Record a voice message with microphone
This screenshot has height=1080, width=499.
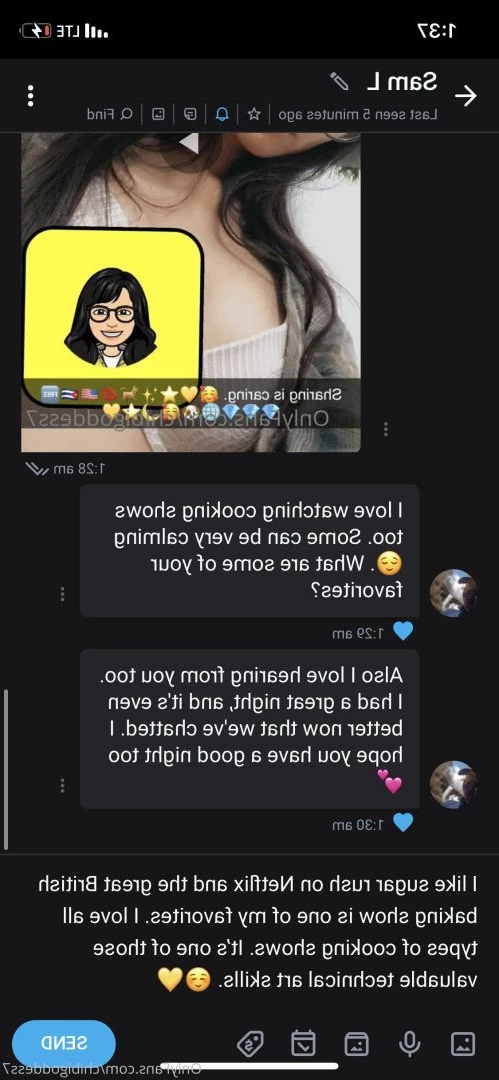409,1044
